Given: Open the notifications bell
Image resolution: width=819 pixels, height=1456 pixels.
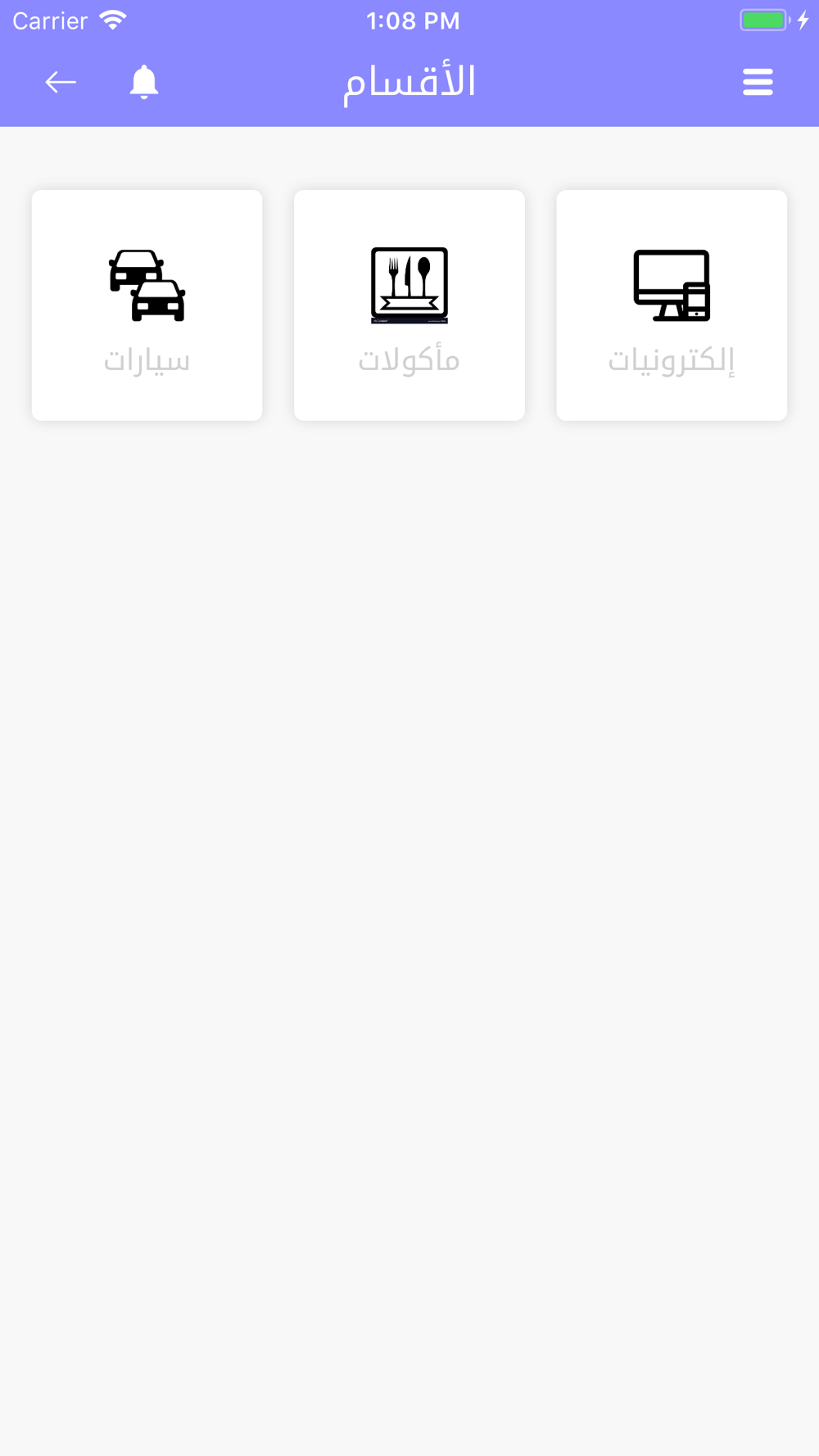Looking at the screenshot, I should (x=144, y=82).
